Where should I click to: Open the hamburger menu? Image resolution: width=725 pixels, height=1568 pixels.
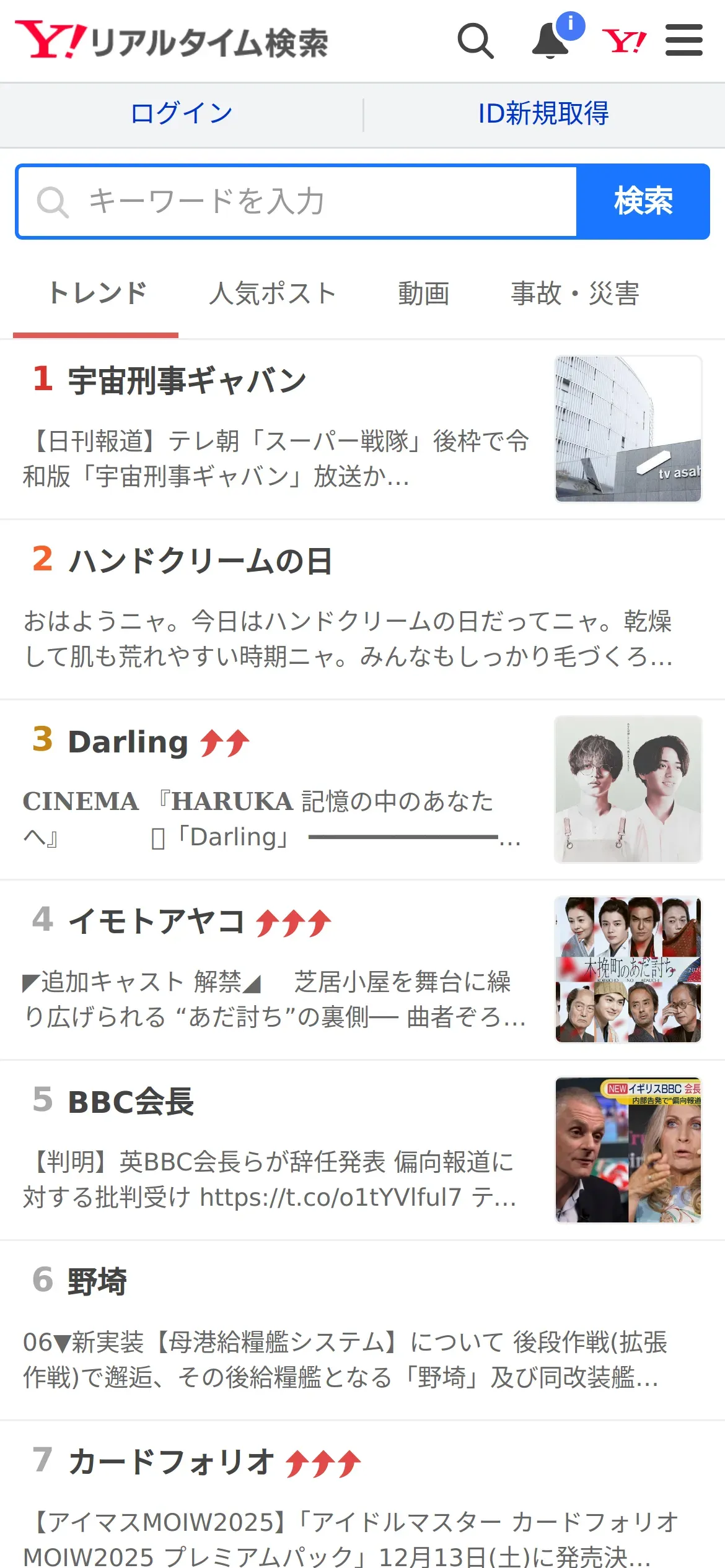click(x=683, y=41)
